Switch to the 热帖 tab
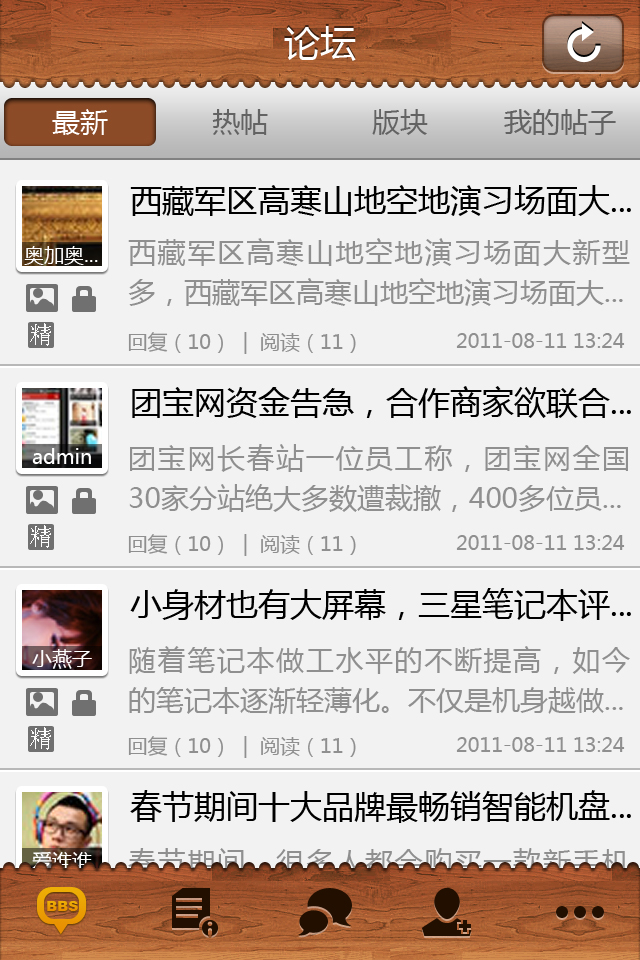Screen dimensions: 640x960 [240, 122]
